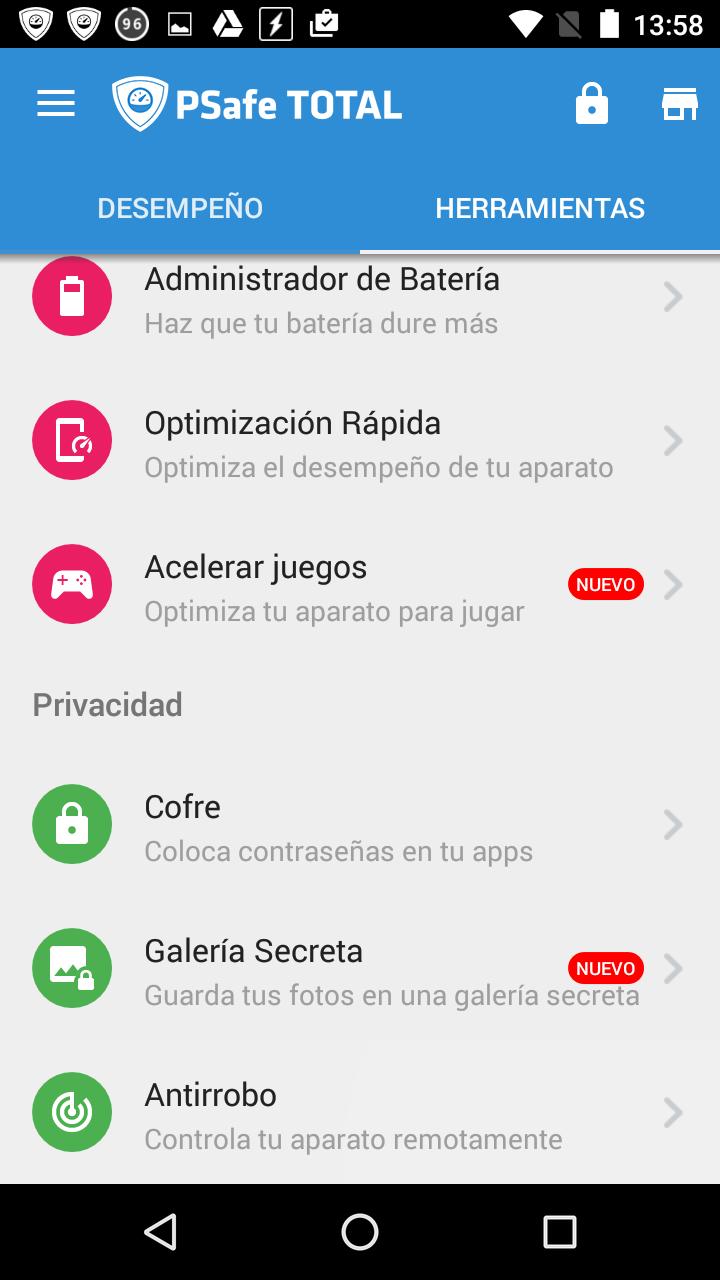Open Optimización Rápida

pyautogui.click(x=360, y=442)
